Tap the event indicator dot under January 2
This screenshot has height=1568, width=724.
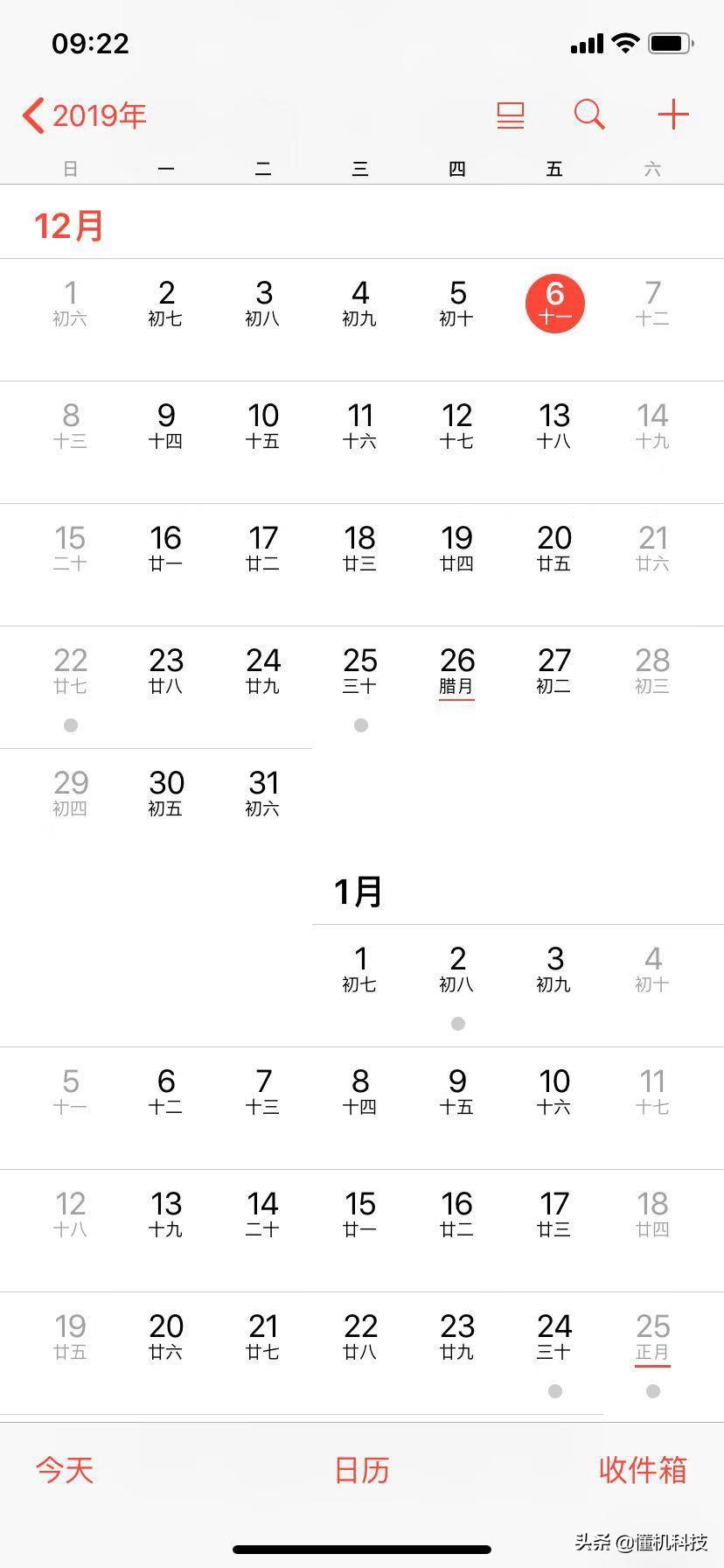click(456, 1023)
